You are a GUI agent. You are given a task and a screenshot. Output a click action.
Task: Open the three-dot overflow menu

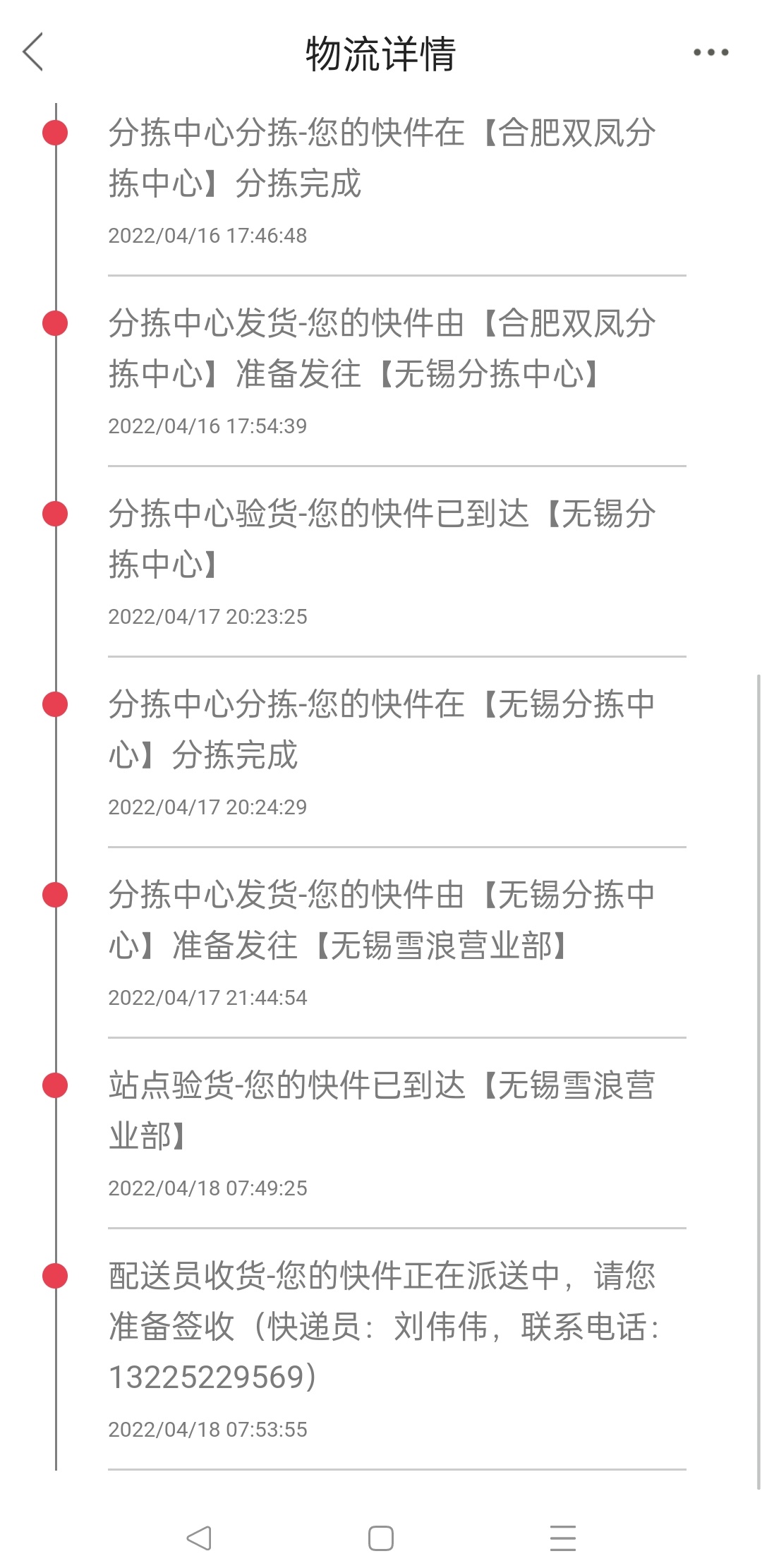tap(710, 52)
